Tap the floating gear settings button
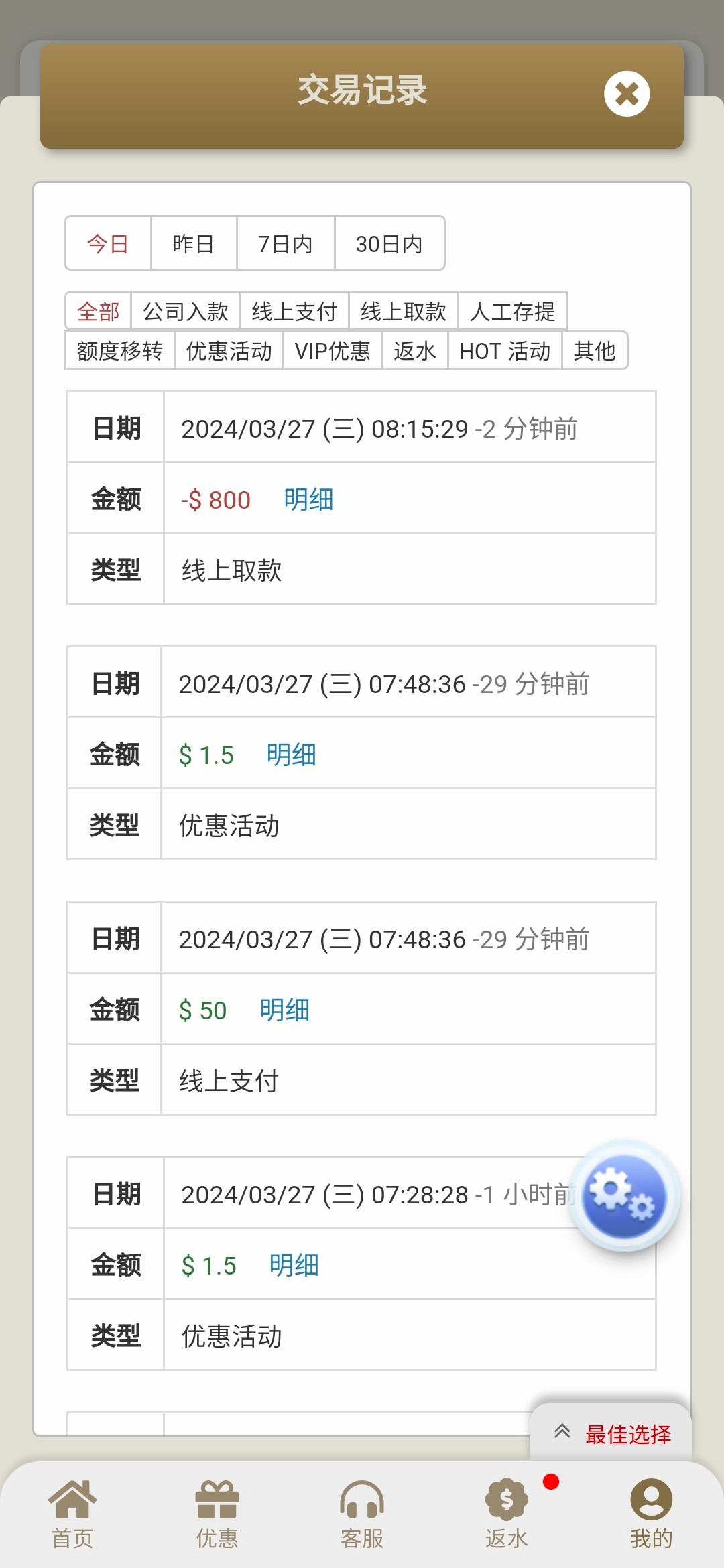This screenshot has width=724, height=1568. [625, 1196]
